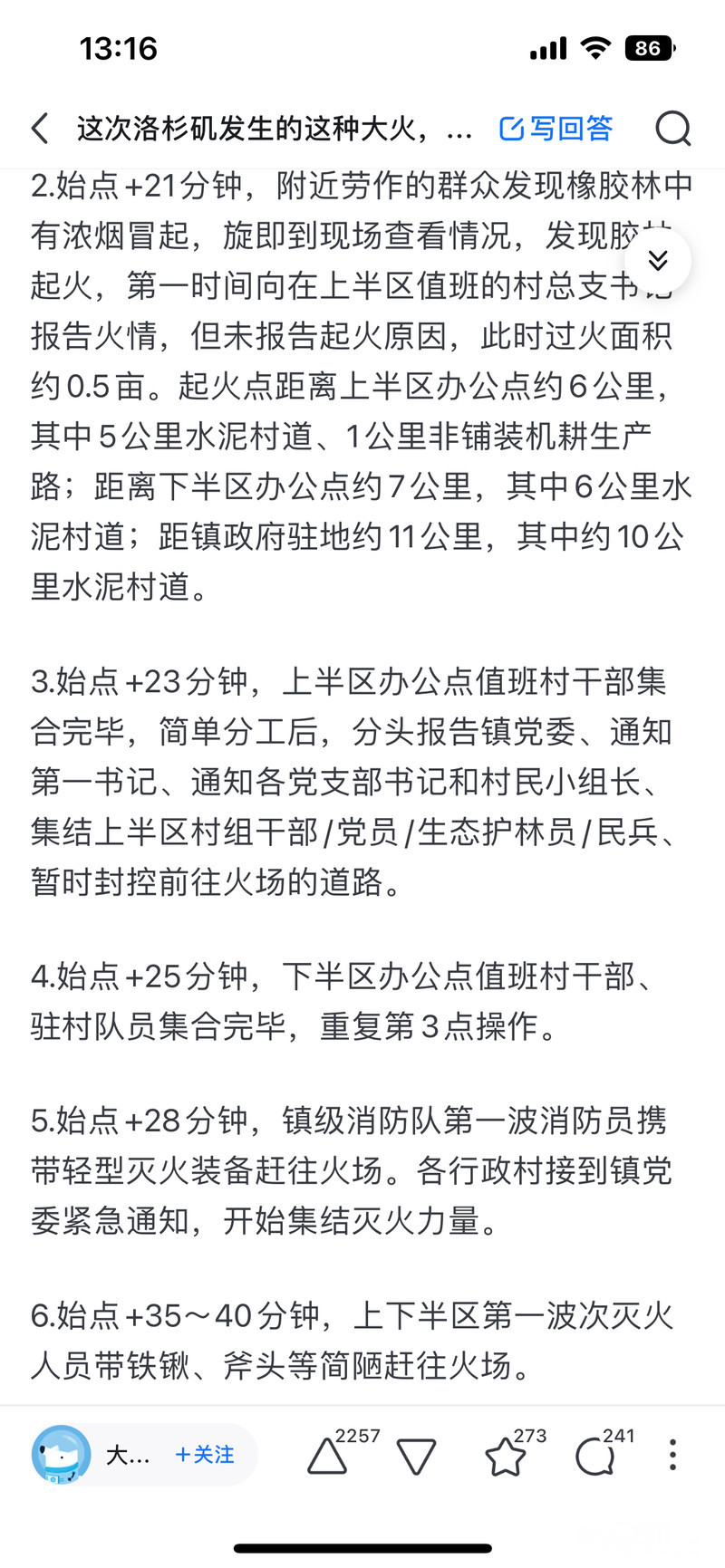The width and height of the screenshot is (725, 1568).
Task: Tap the floating double-chevron down button
Action: 659,261
